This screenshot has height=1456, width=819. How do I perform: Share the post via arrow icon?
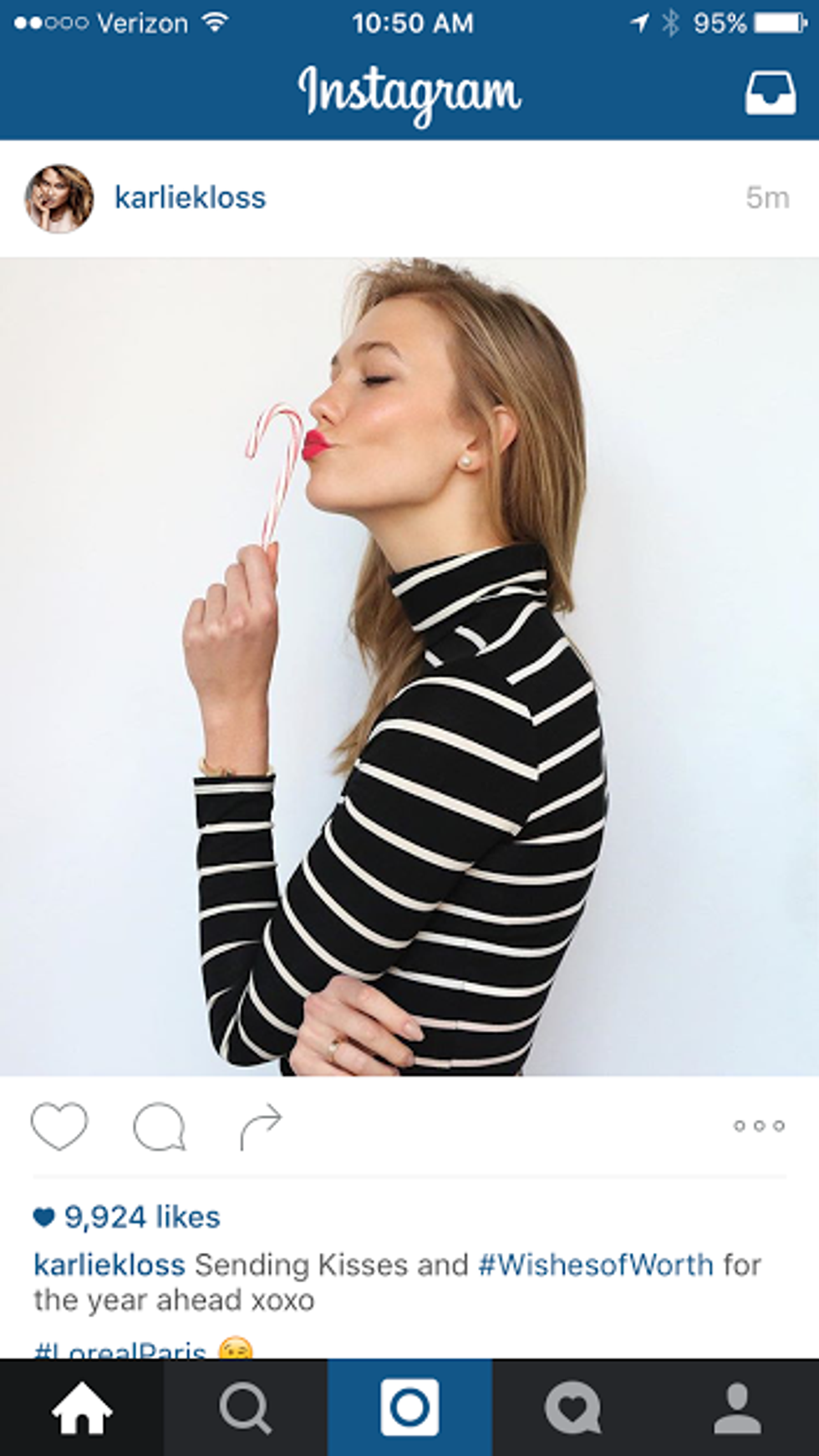(261, 1127)
